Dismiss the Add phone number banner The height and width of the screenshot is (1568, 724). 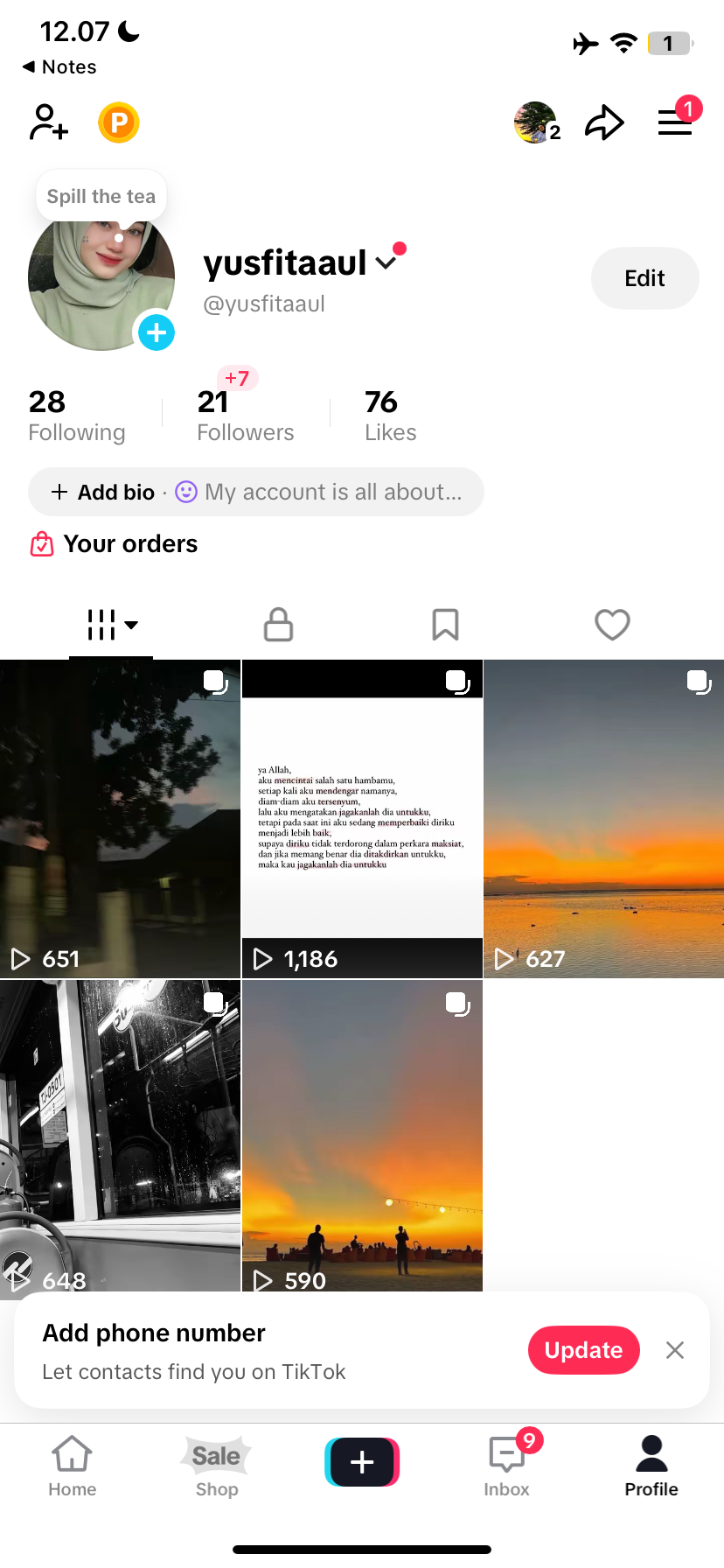674,1350
